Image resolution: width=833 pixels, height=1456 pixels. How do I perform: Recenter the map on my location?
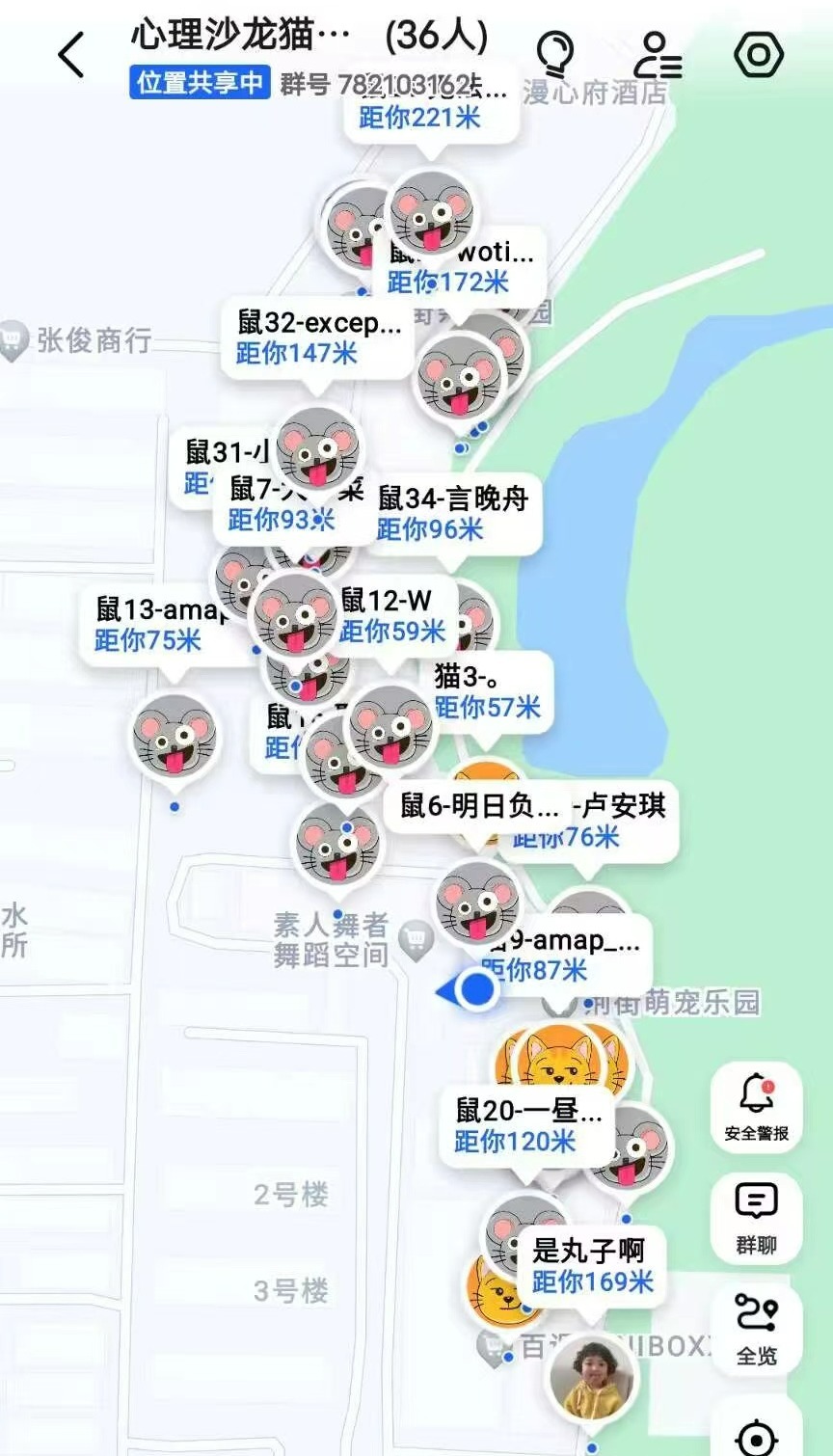(x=757, y=1437)
